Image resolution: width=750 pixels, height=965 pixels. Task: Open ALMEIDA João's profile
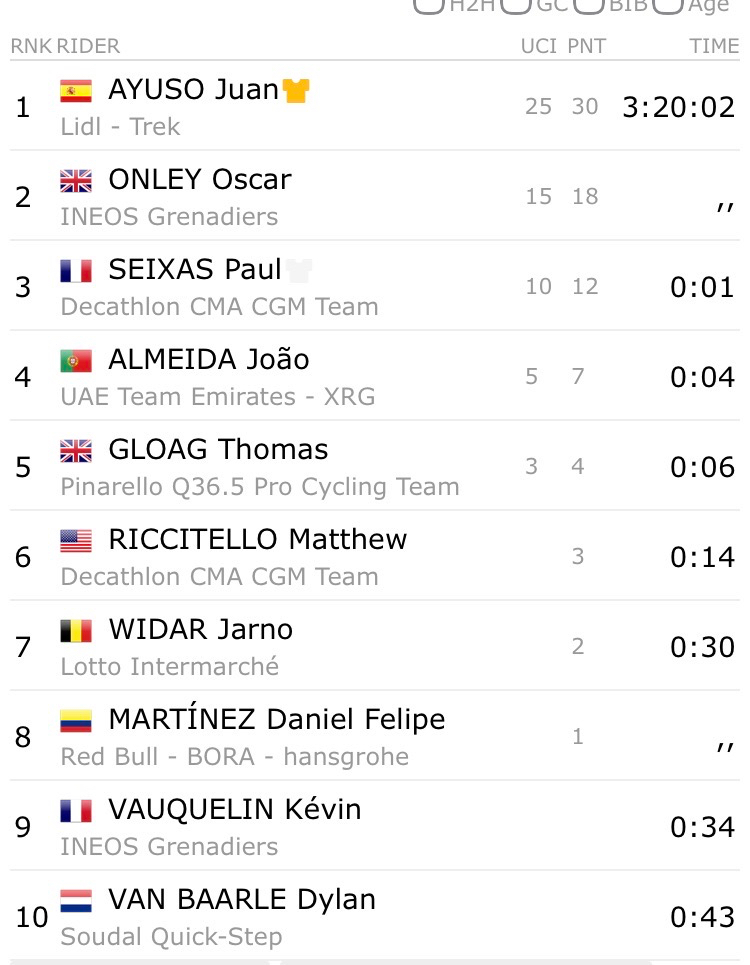click(x=208, y=360)
